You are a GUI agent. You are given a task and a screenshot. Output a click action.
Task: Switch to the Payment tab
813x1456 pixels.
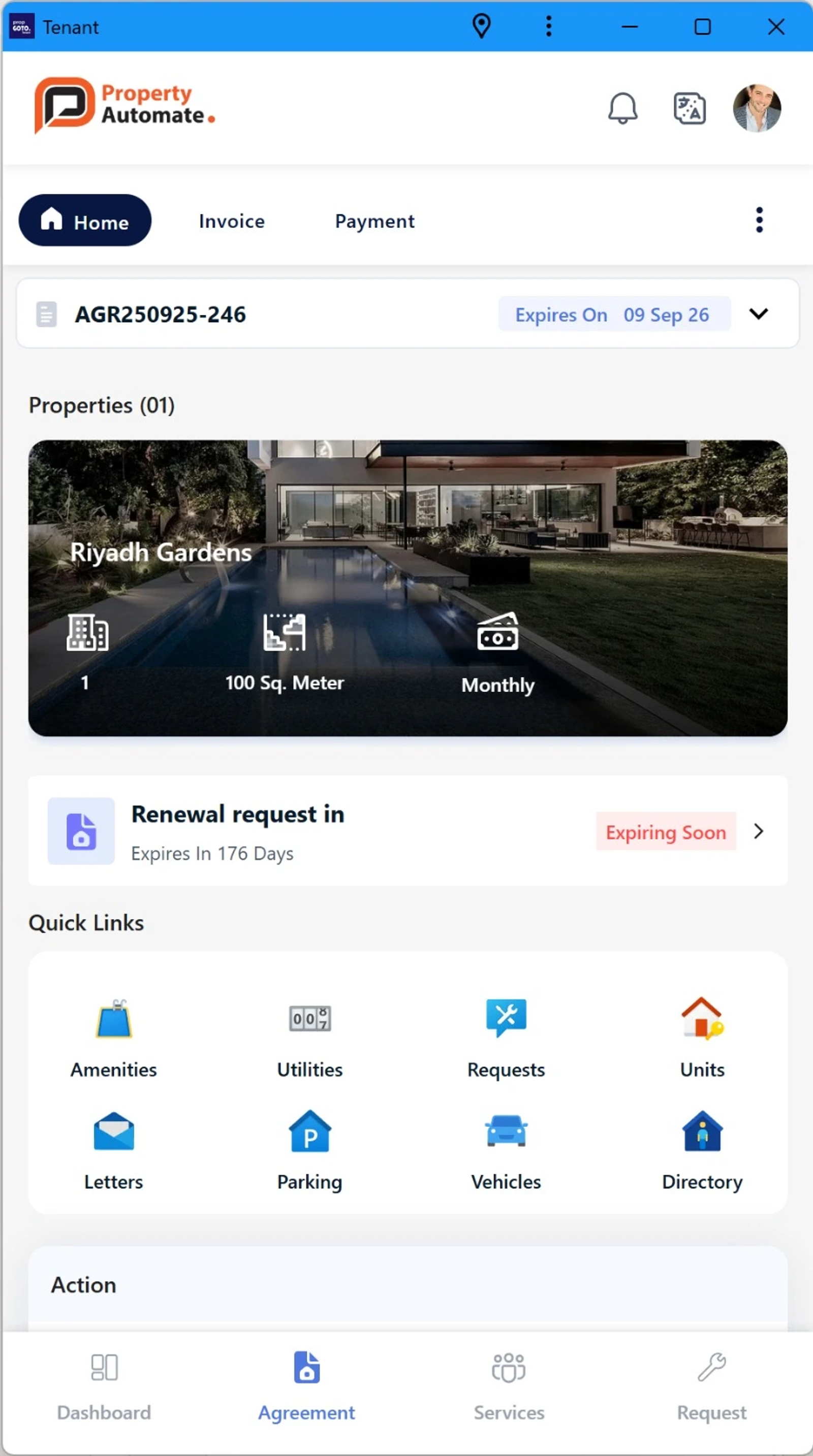click(x=374, y=221)
